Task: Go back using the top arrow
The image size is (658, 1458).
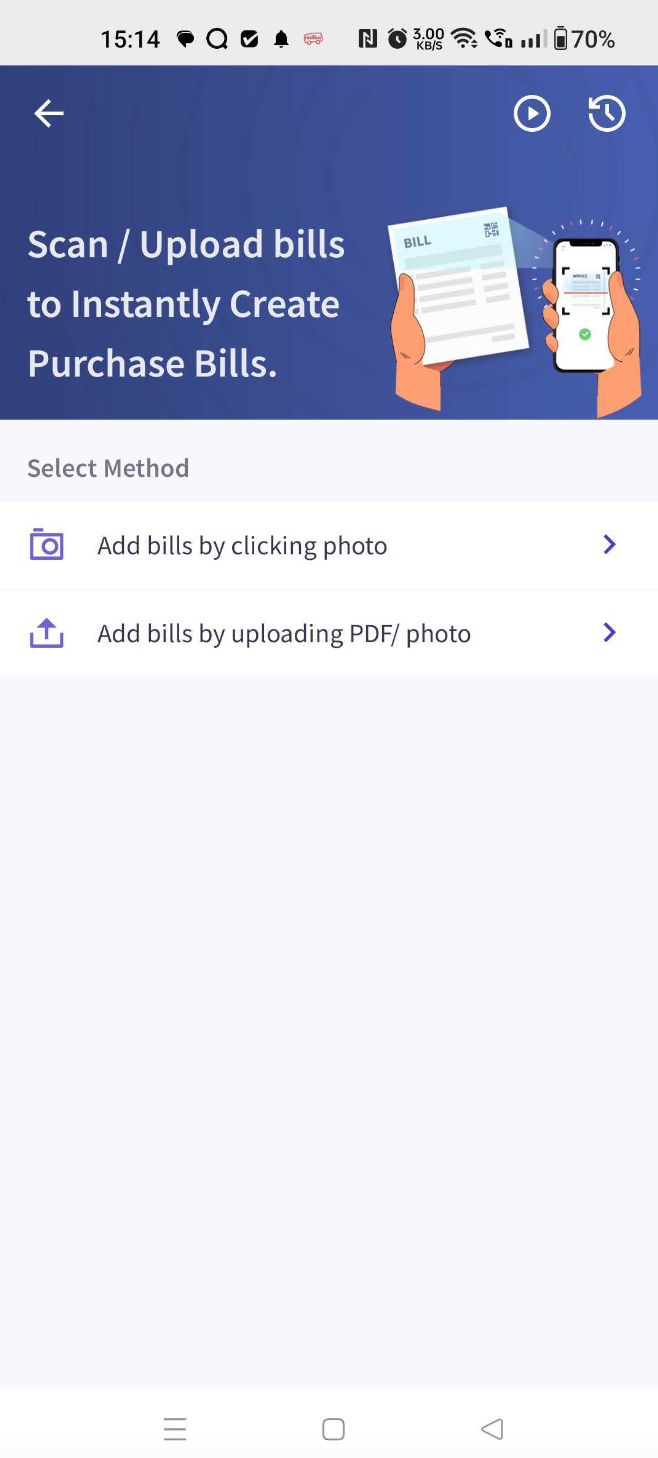Action: (x=49, y=114)
